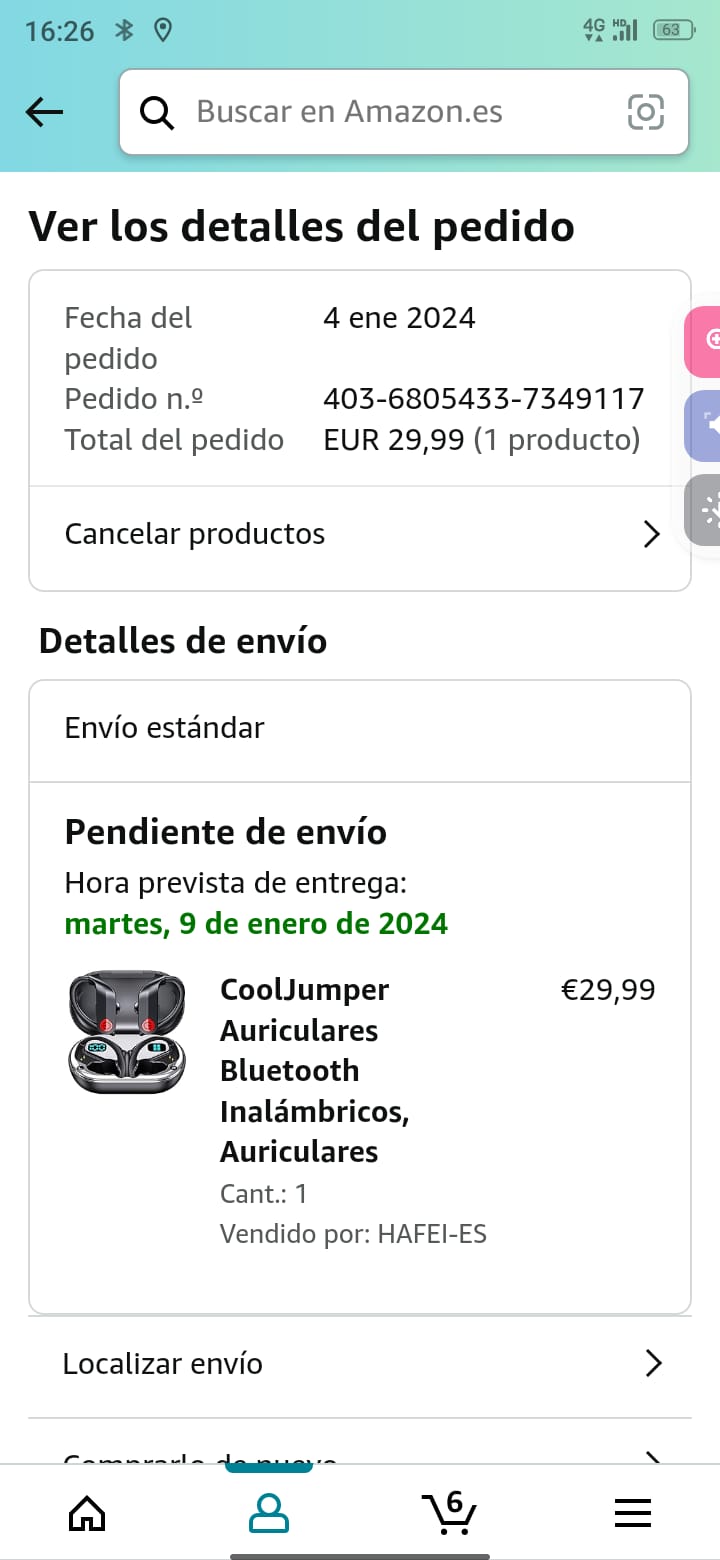The image size is (720, 1560).
Task: Tap the gray floating side button
Action: click(704, 510)
